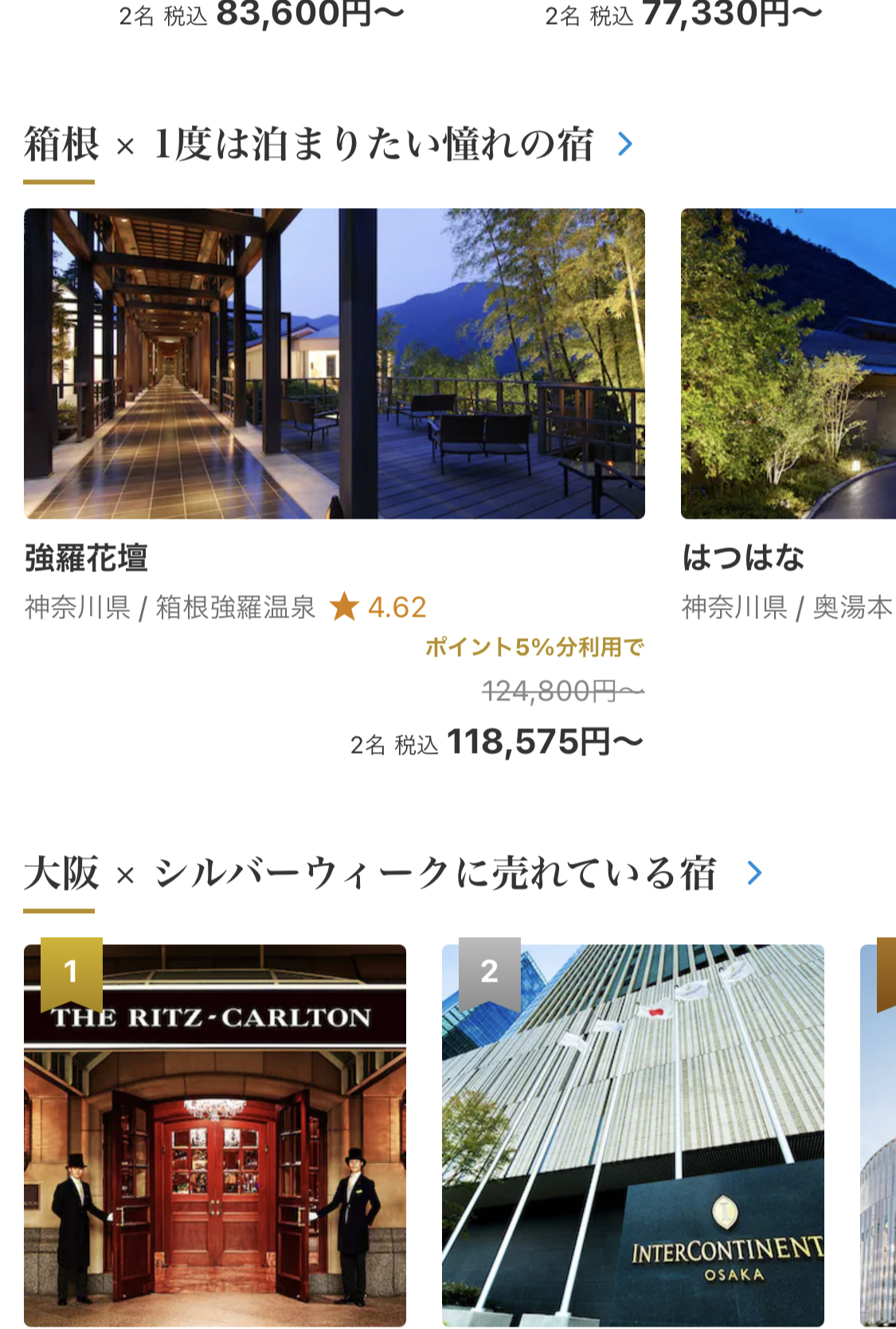Open 箱根 × 1度は泊まりたい憧れの宿 section
896x1329 pixels.
(x=625, y=144)
